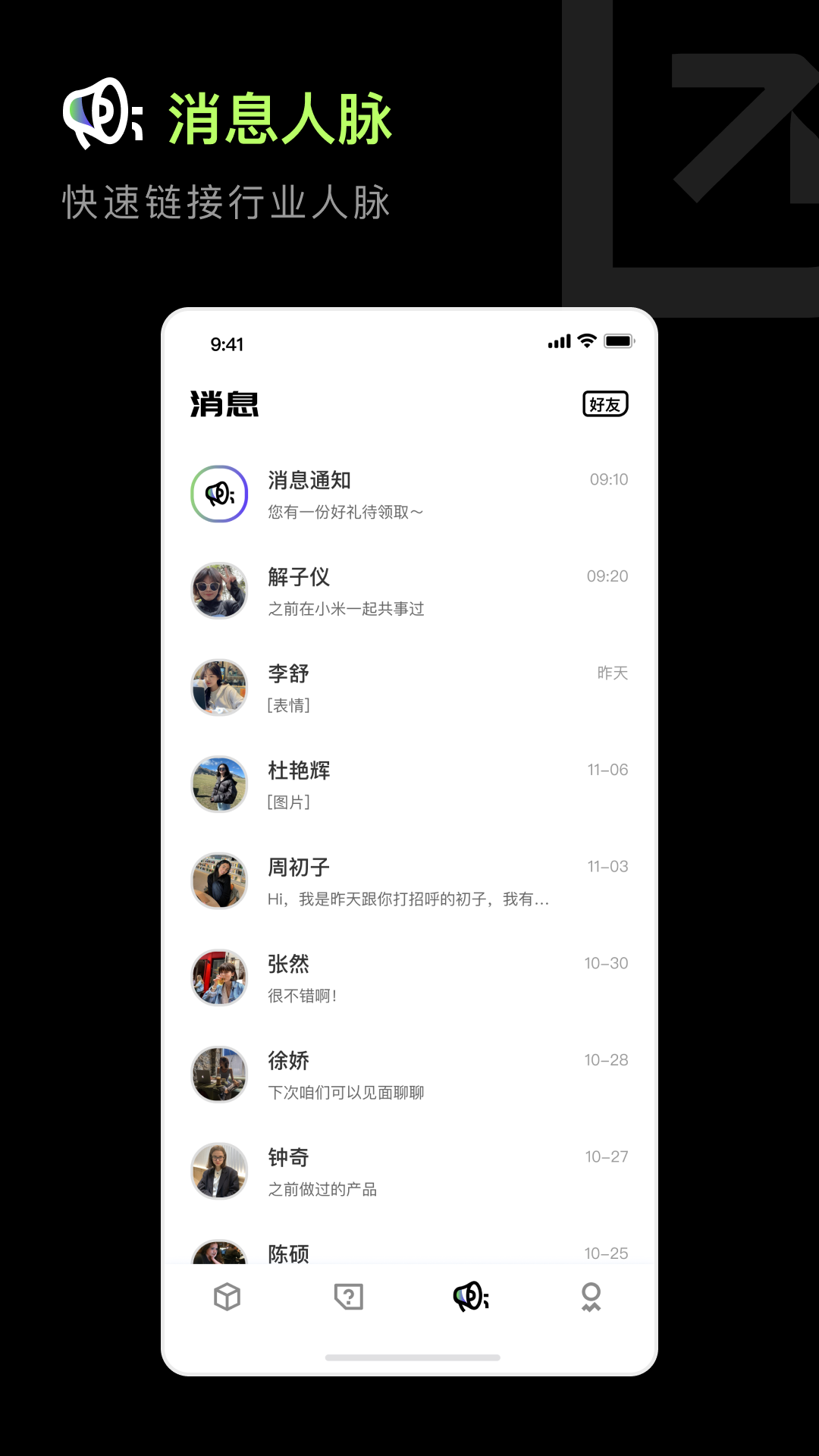The height and width of the screenshot is (1456, 819).
Task: Click 杜艳辉's avatar picture
Action: pyautogui.click(x=219, y=784)
